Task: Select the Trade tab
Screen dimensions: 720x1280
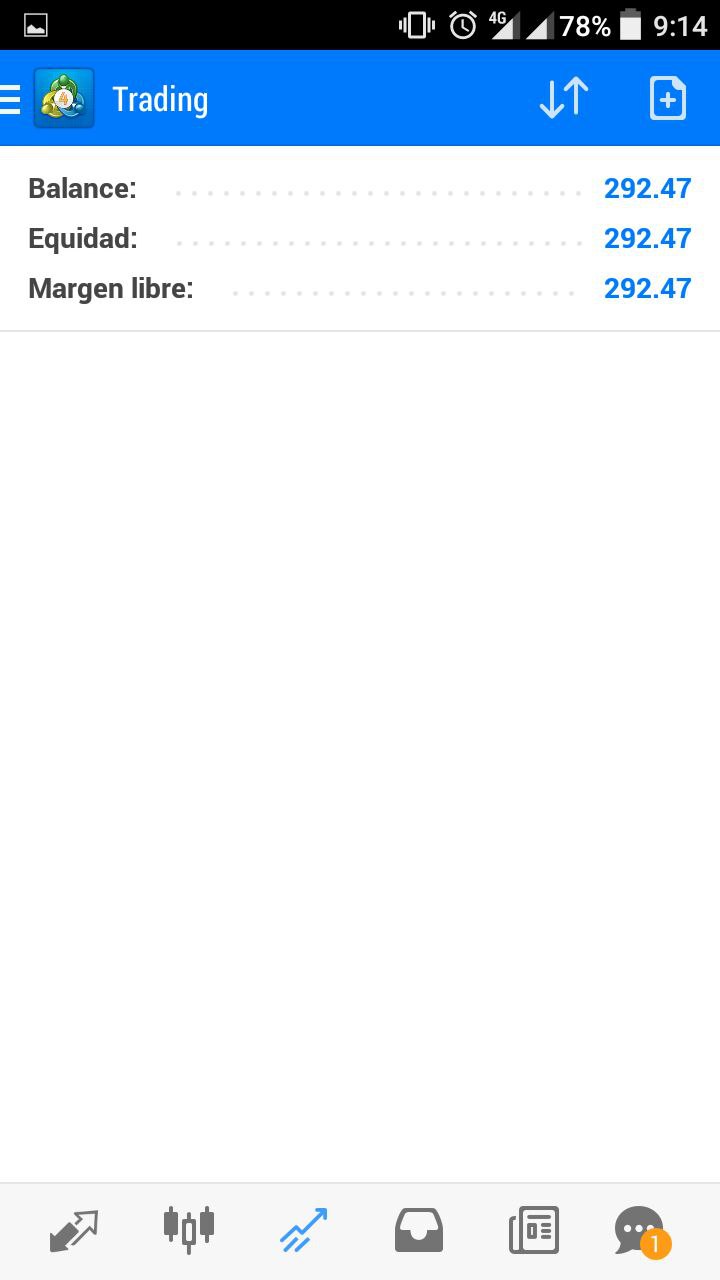Action: pyautogui.click(x=303, y=1230)
